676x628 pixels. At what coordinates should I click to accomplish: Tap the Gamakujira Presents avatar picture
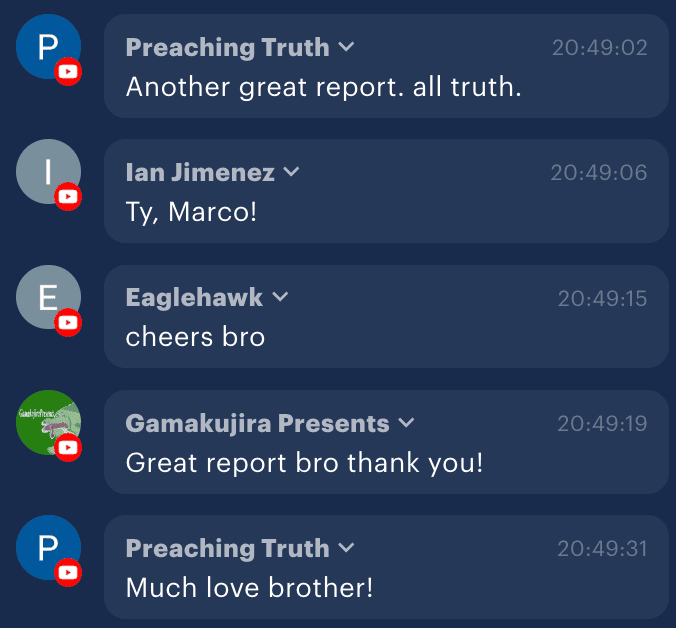48,422
